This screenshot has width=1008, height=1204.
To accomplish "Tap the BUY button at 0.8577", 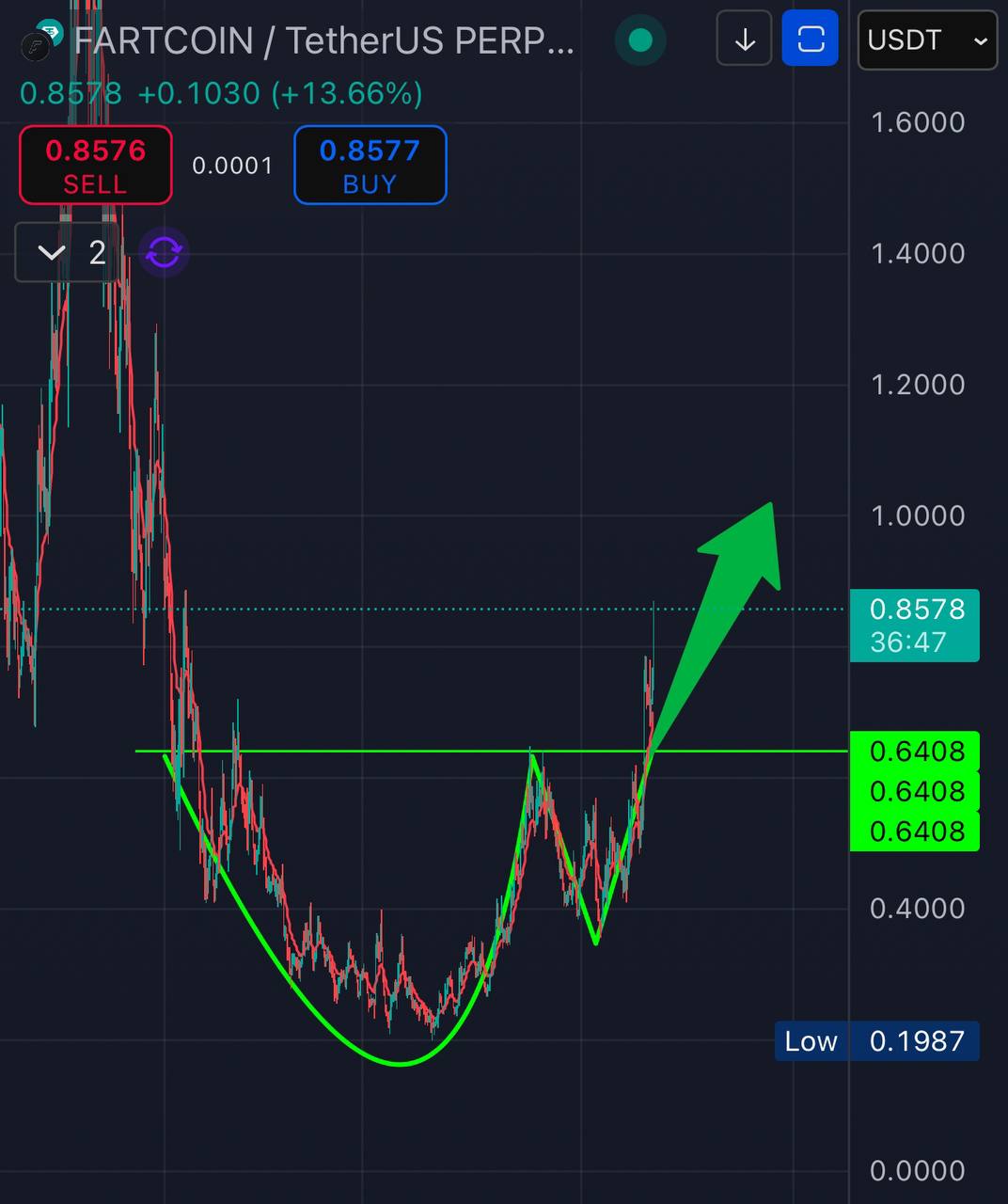I will point(370,165).
